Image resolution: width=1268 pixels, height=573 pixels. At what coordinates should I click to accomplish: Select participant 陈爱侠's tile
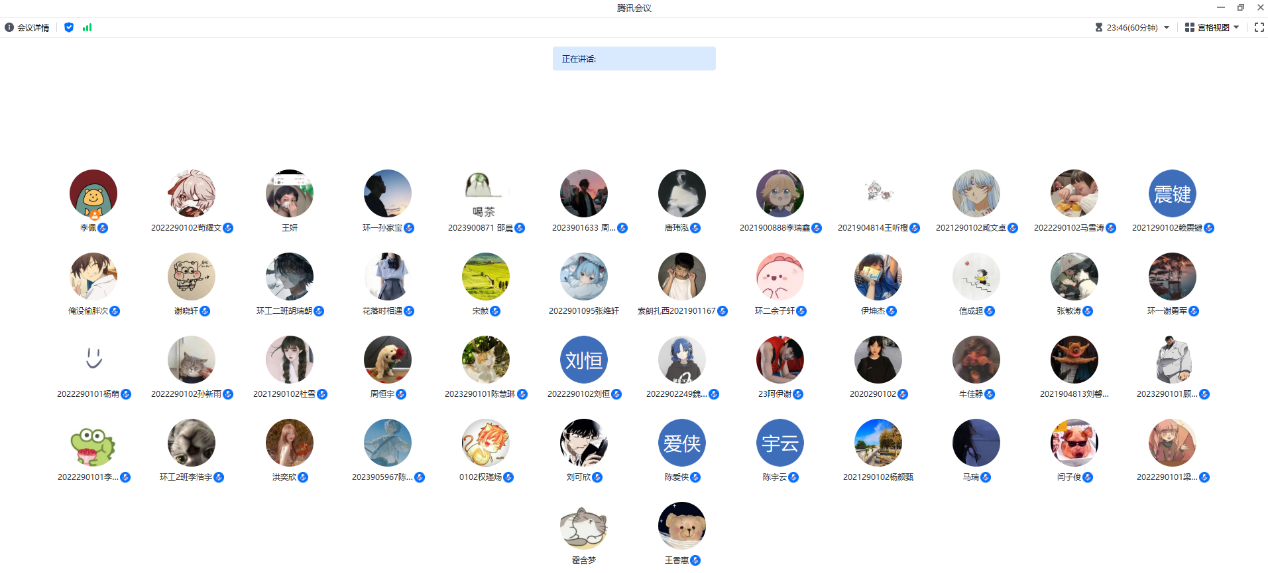pos(682,443)
